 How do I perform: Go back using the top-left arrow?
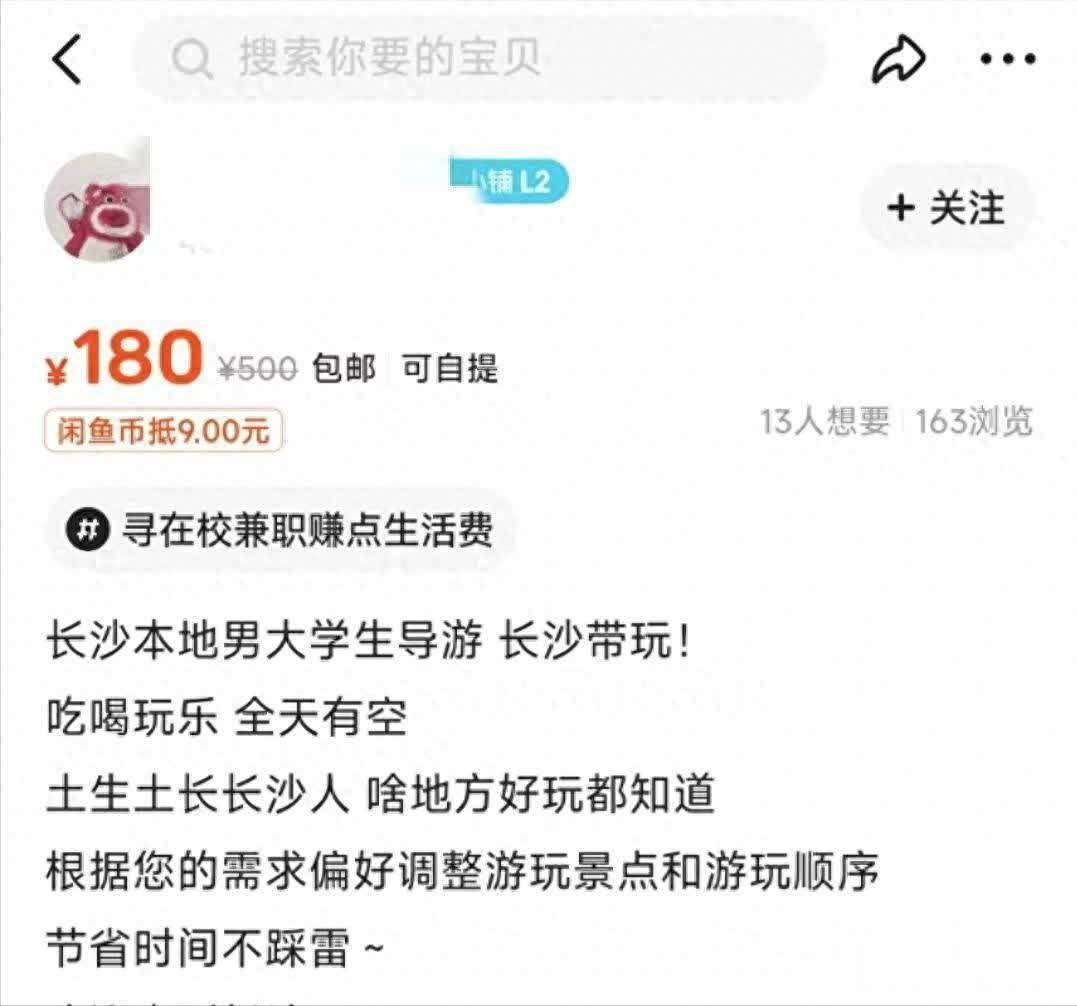(67, 59)
